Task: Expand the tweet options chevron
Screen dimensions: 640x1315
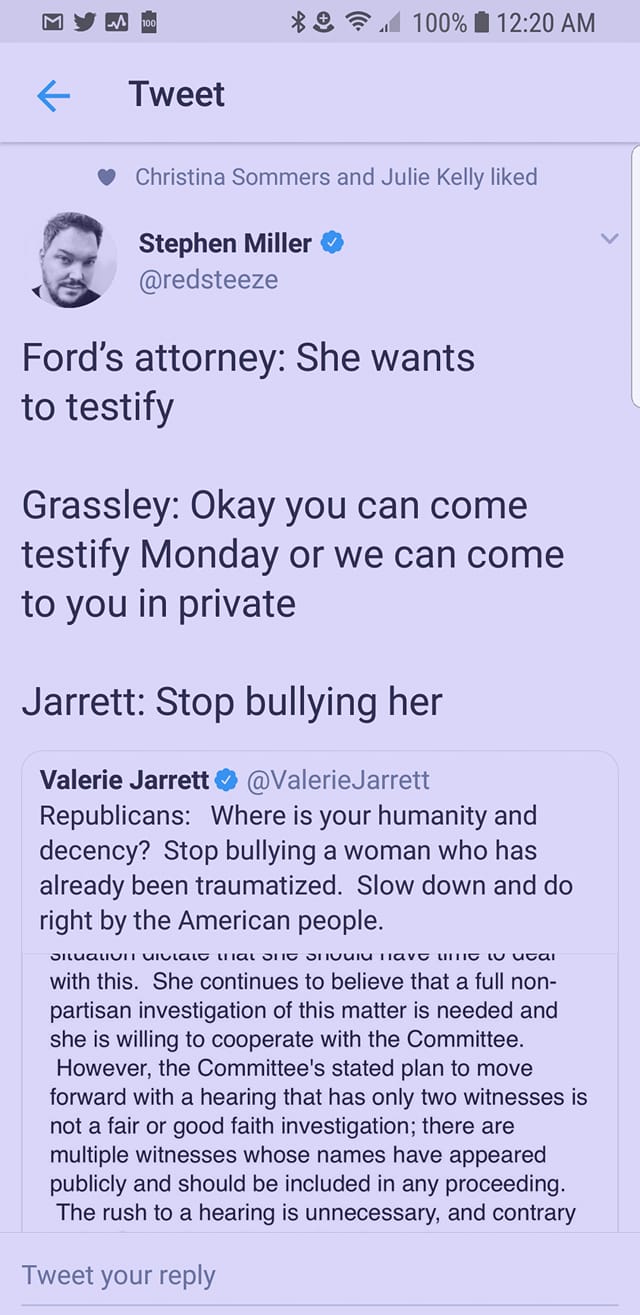Action: coord(608,239)
